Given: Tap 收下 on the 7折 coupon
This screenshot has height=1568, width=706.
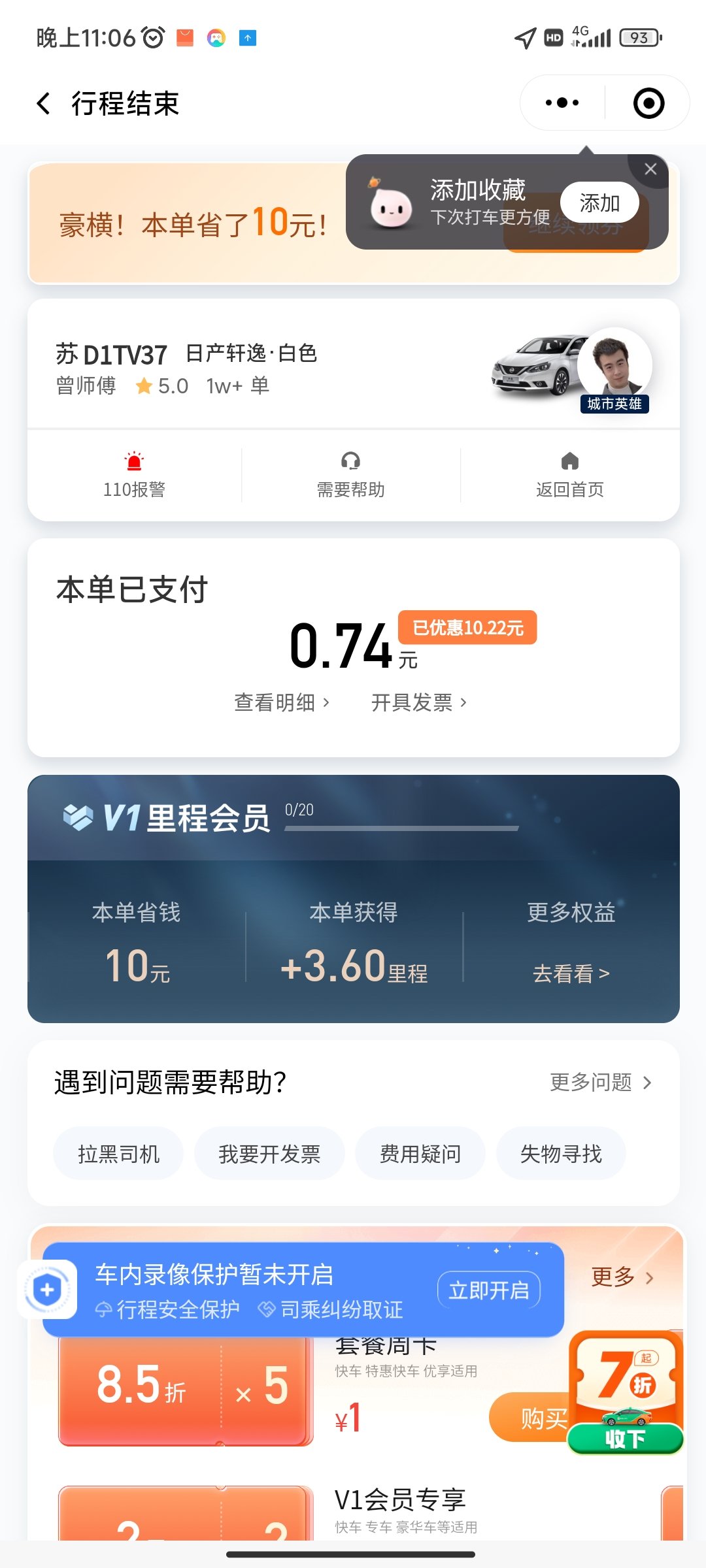Looking at the screenshot, I should coord(625,1439).
